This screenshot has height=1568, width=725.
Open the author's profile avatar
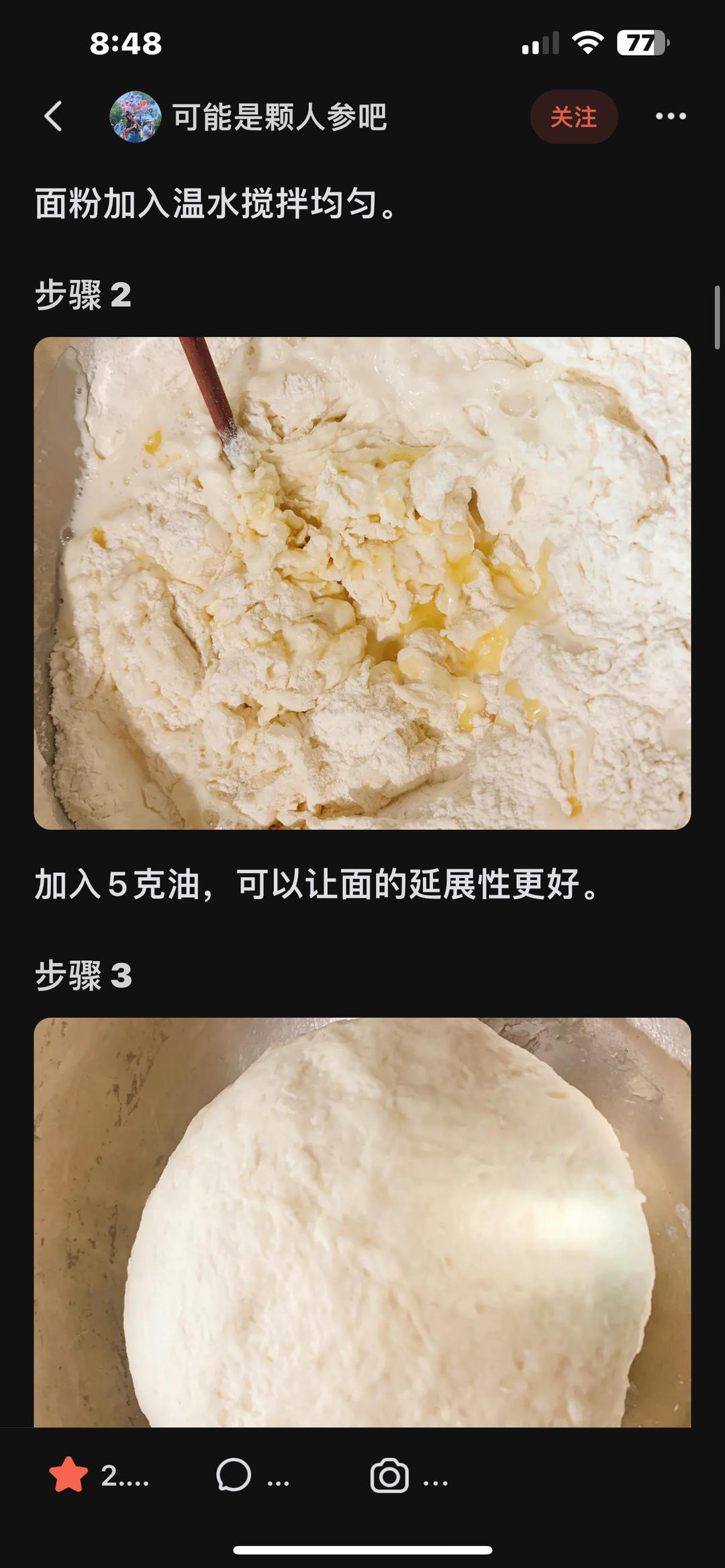135,117
